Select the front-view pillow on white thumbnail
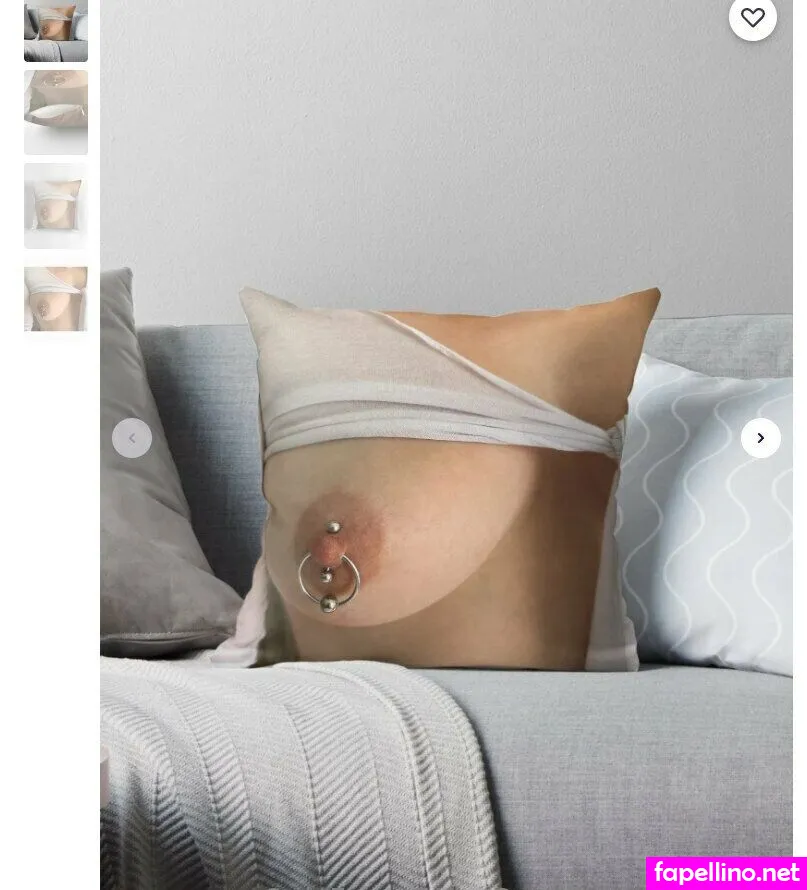This screenshot has height=890, width=807. [56, 206]
